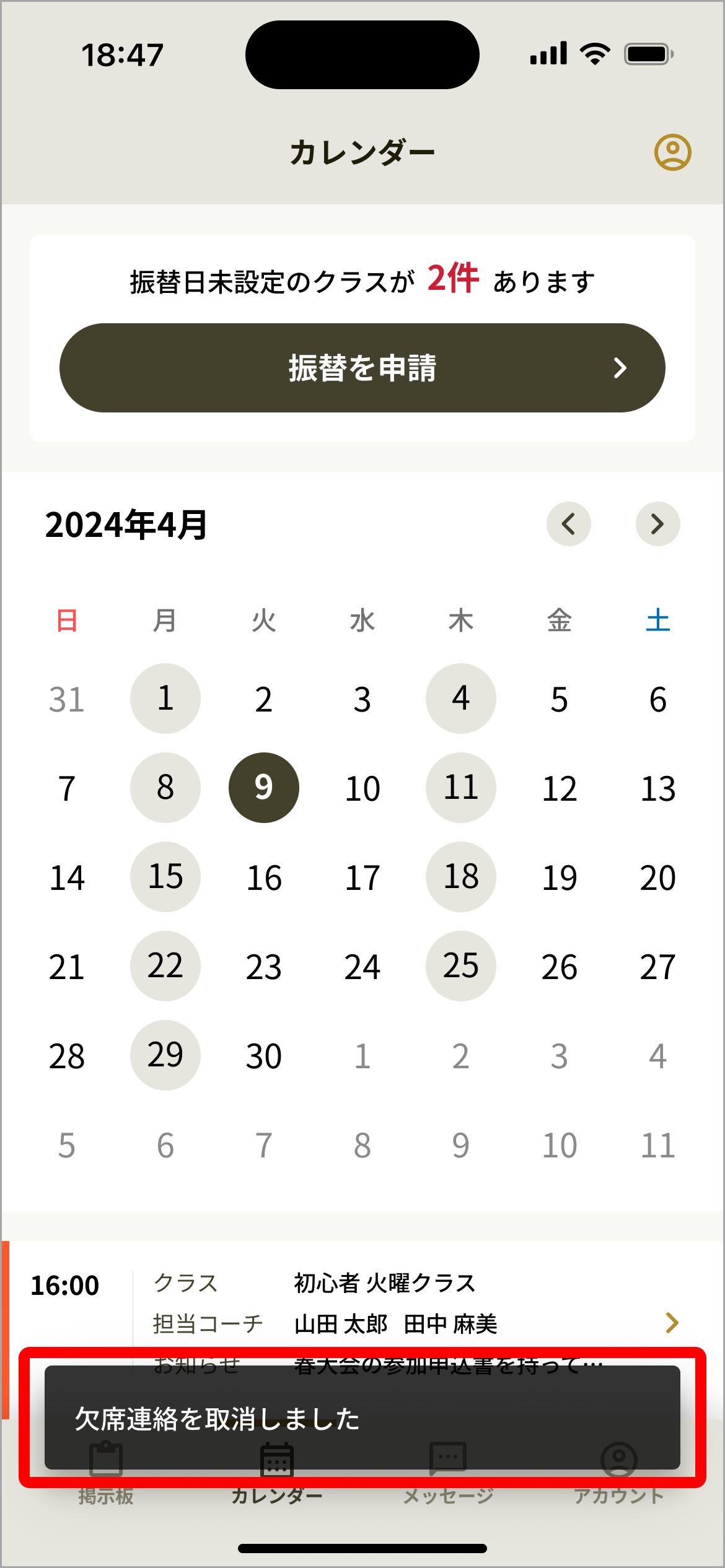Screen dimensions: 725x1568
Task: Select April 11 on the calendar
Action: (460, 788)
